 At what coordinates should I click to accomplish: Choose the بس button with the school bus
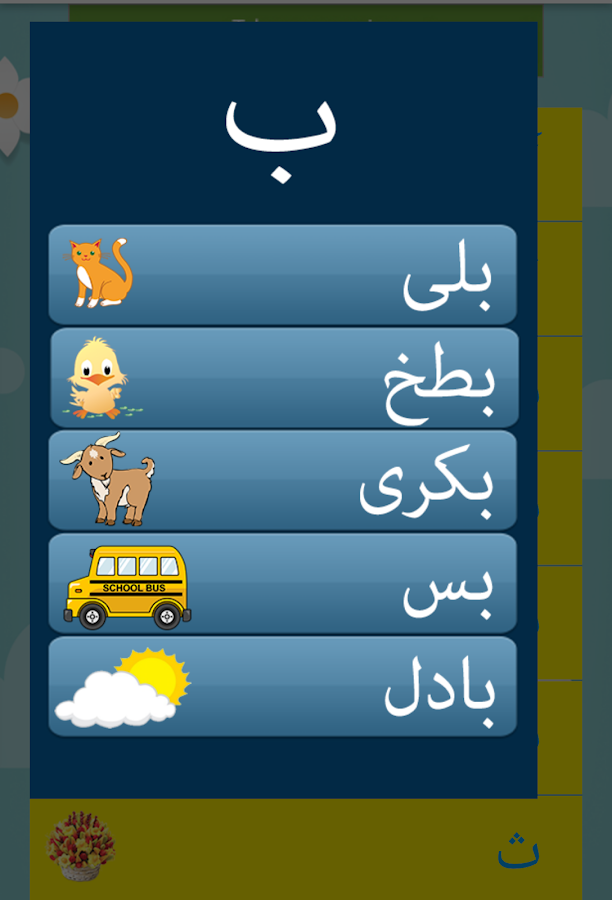[283, 584]
